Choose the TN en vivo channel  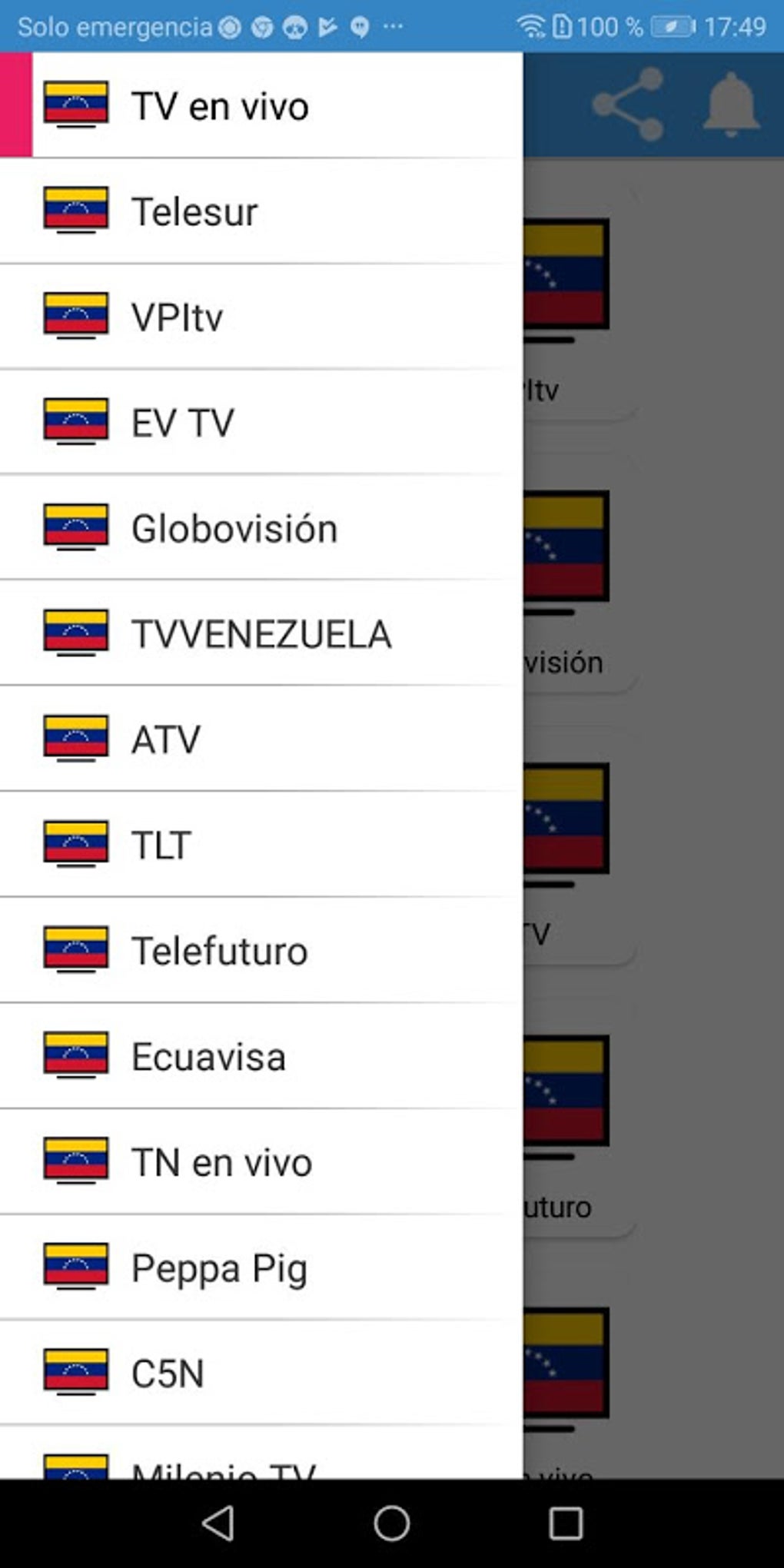tap(219, 1161)
